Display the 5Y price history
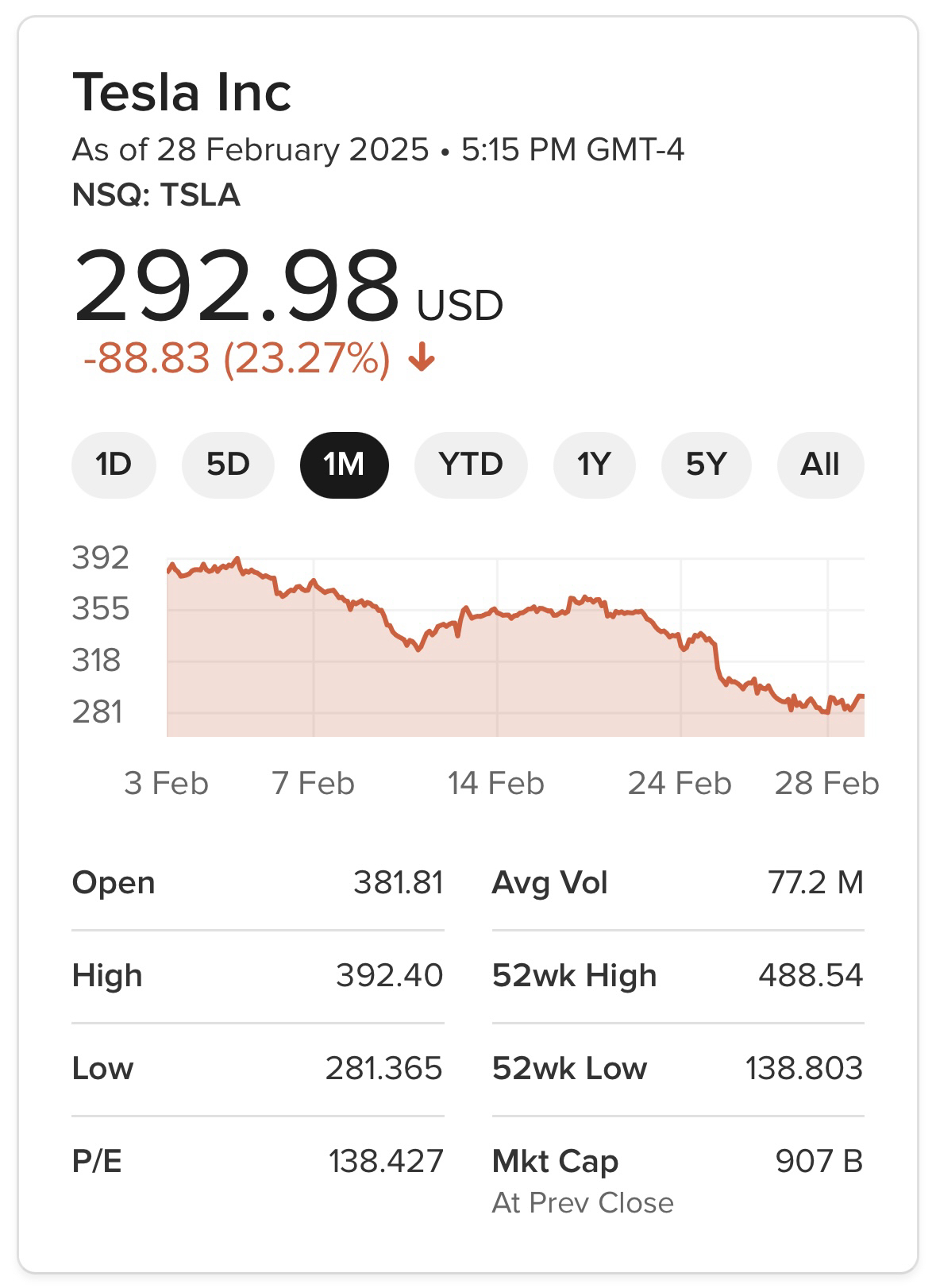The width and height of the screenshot is (936, 1288). [706, 465]
